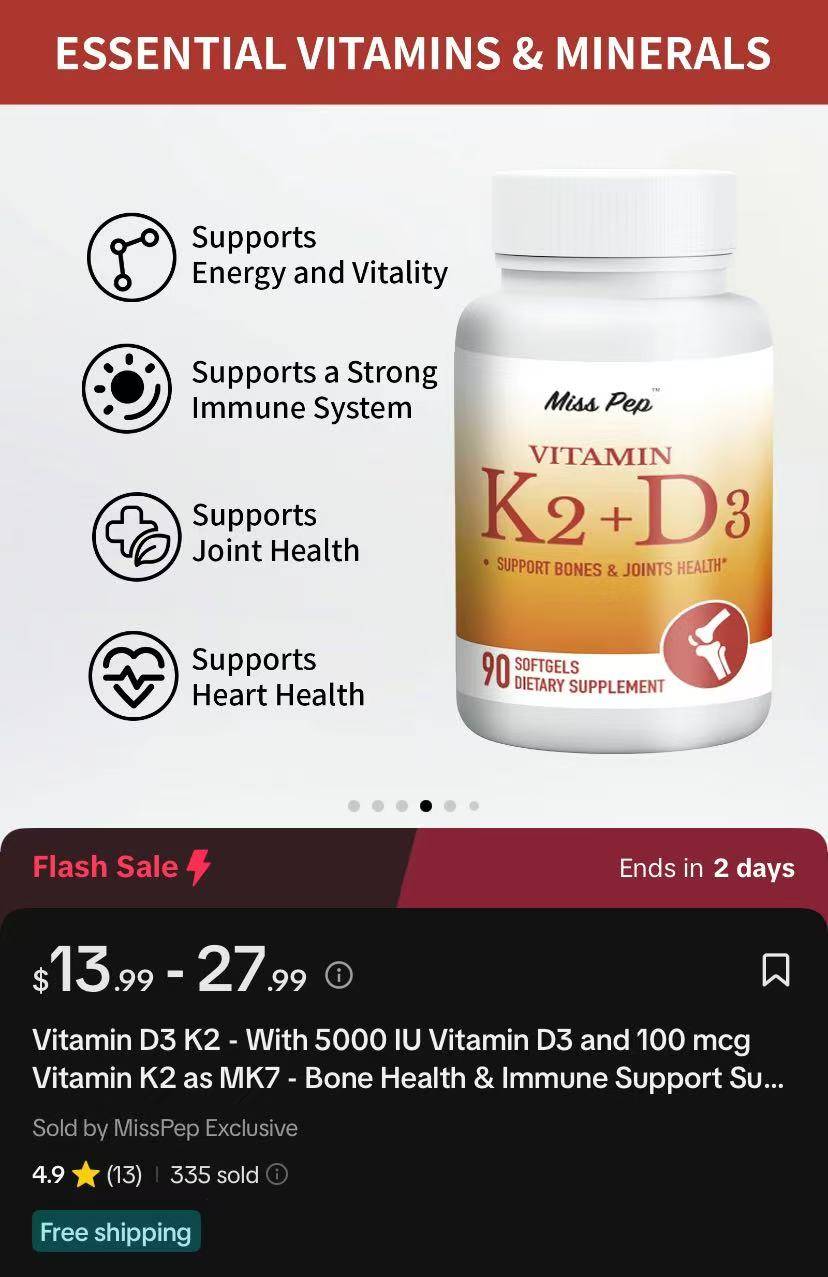The width and height of the screenshot is (828, 1277).
Task: Open the Vitamin K2+D3 product image
Action: [x=613, y=470]
